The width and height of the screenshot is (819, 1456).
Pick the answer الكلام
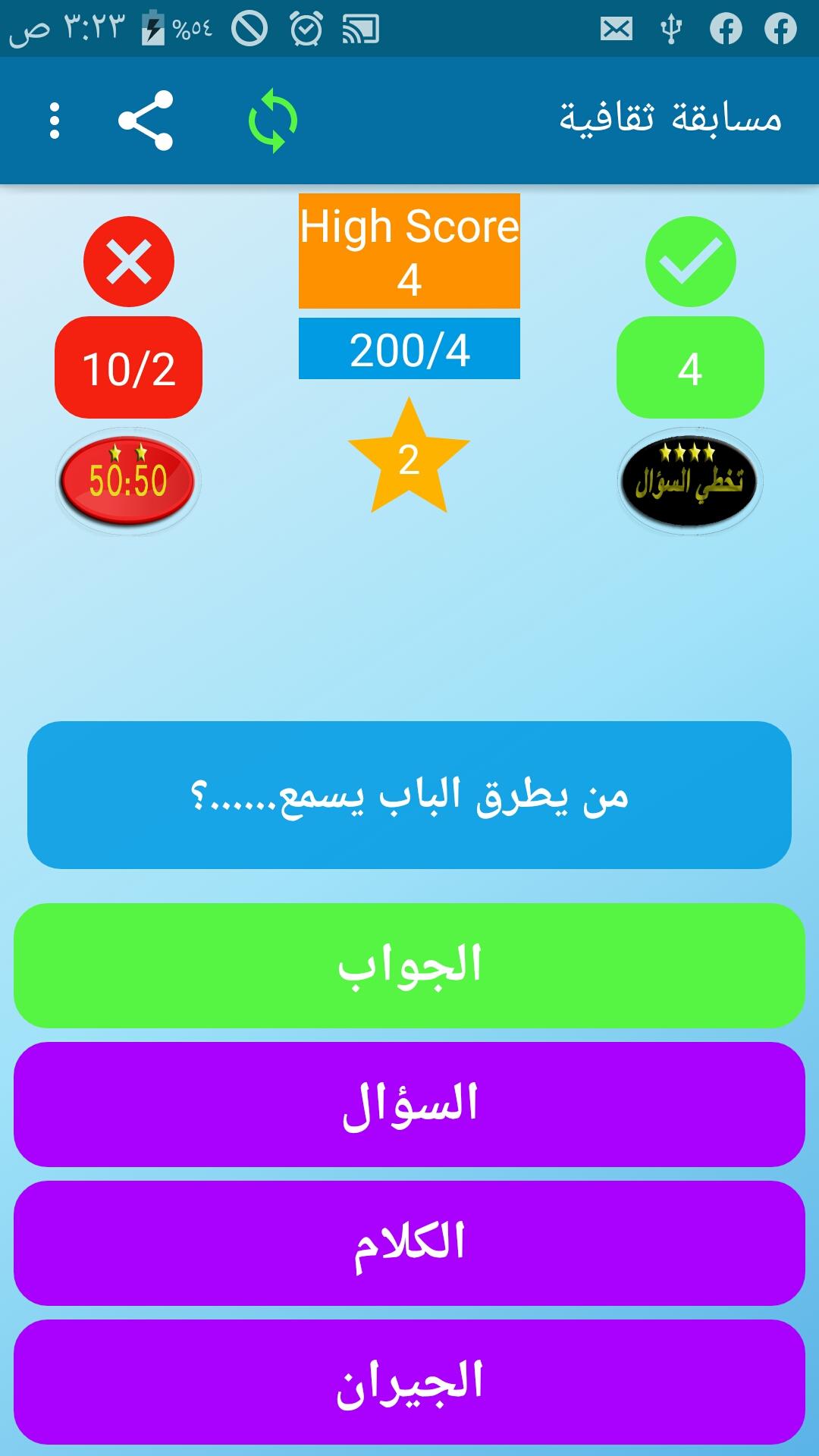(x=409, y=1243)
